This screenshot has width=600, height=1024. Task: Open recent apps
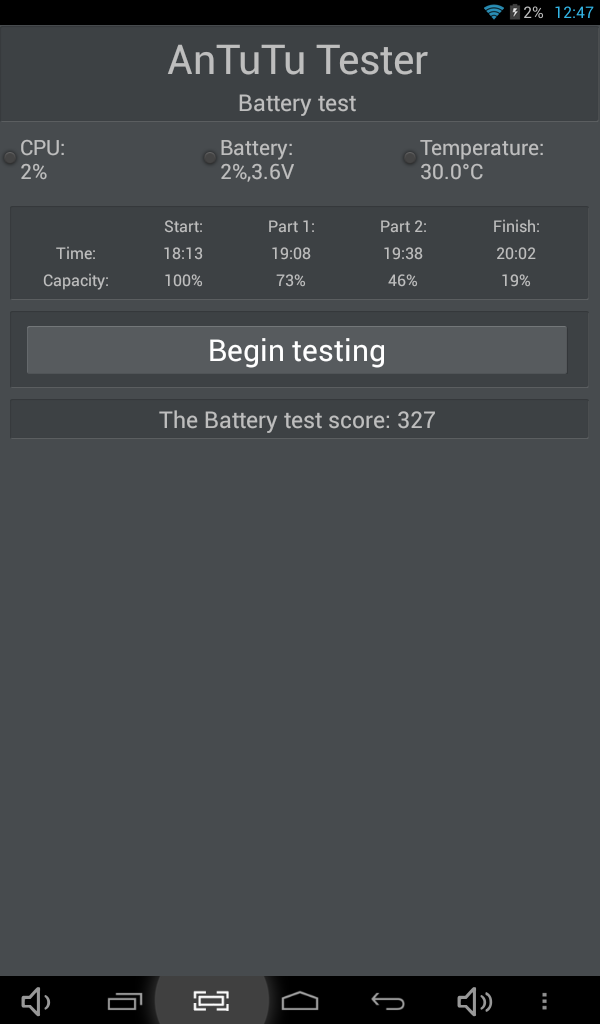[125, 1001]
